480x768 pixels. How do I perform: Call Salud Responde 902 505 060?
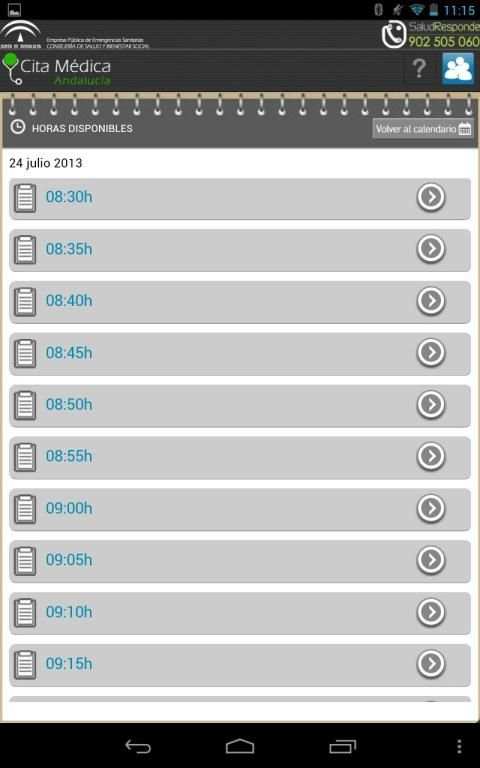pos(430,34)
